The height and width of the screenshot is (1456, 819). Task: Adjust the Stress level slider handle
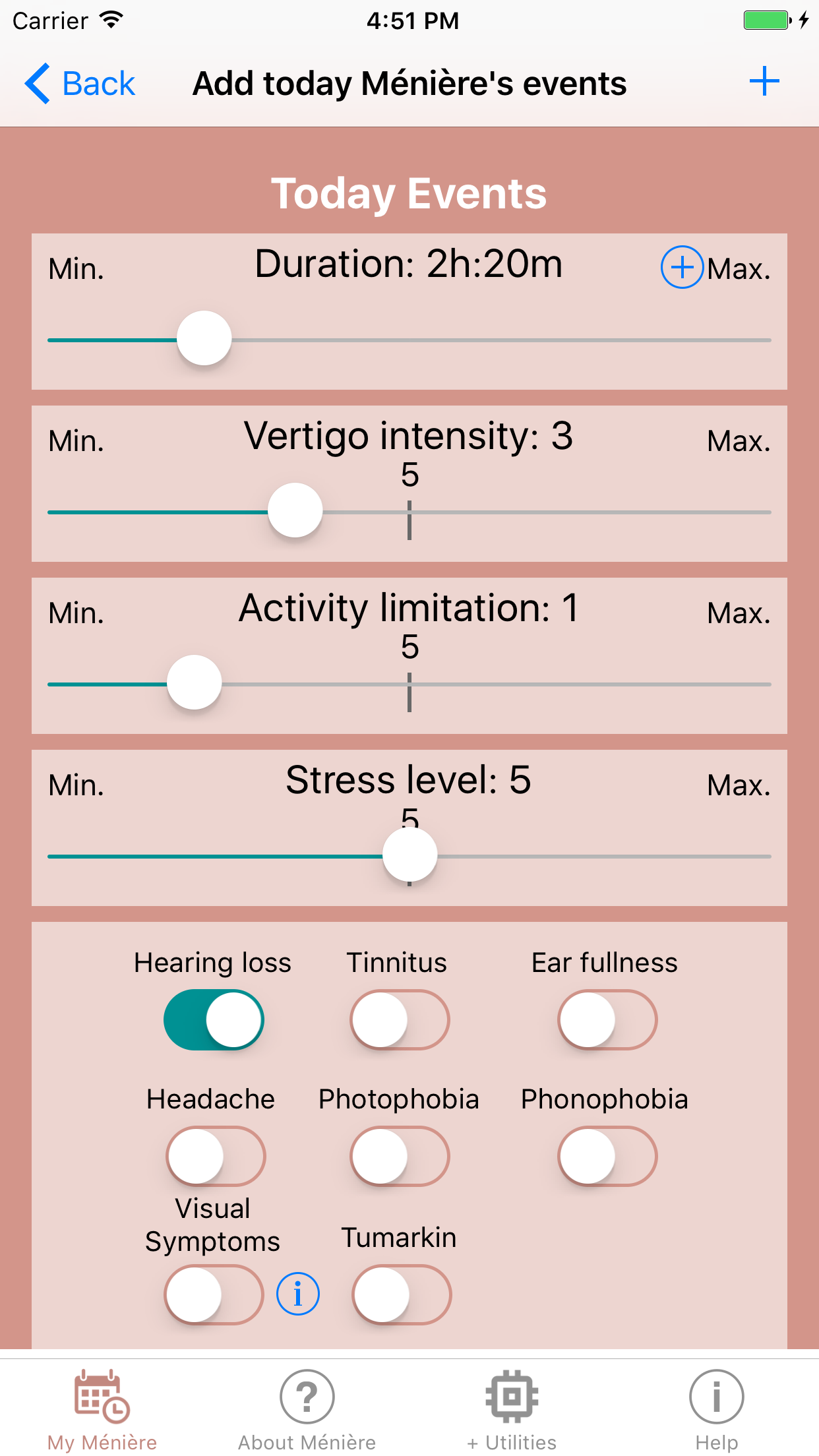click(x=409, y=854)
